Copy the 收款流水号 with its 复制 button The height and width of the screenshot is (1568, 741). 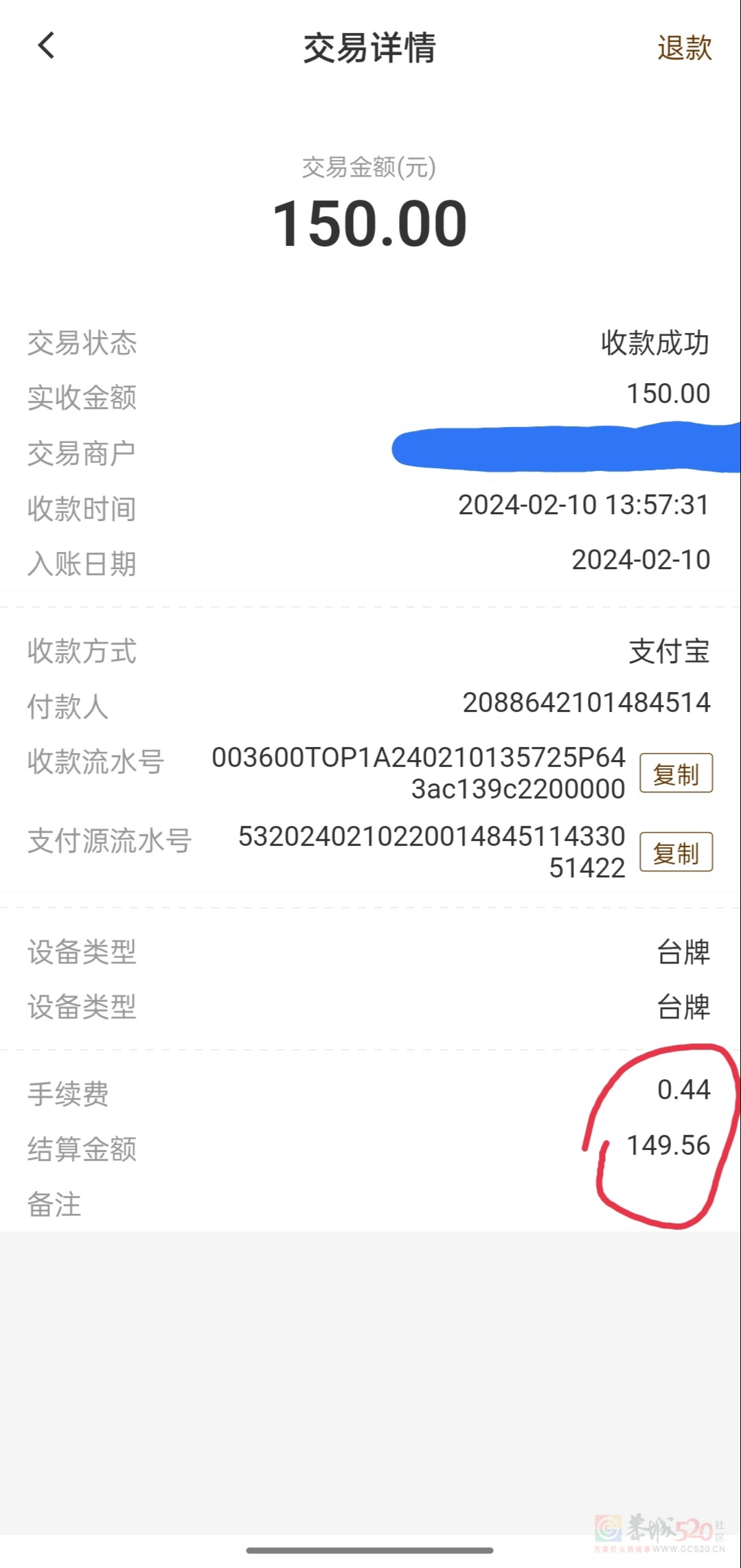[675, 774]
